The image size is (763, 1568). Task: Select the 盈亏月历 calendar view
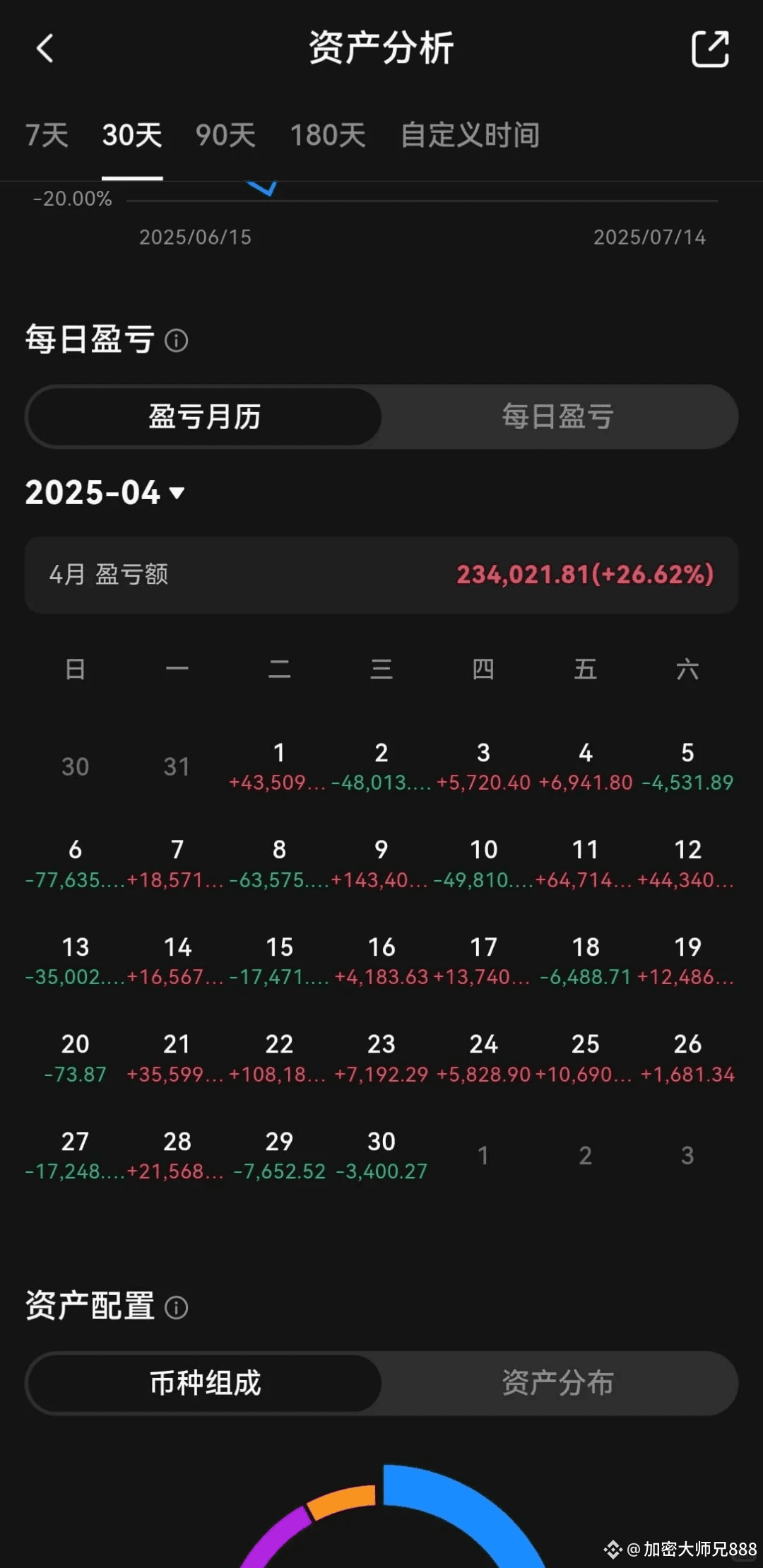204,417
